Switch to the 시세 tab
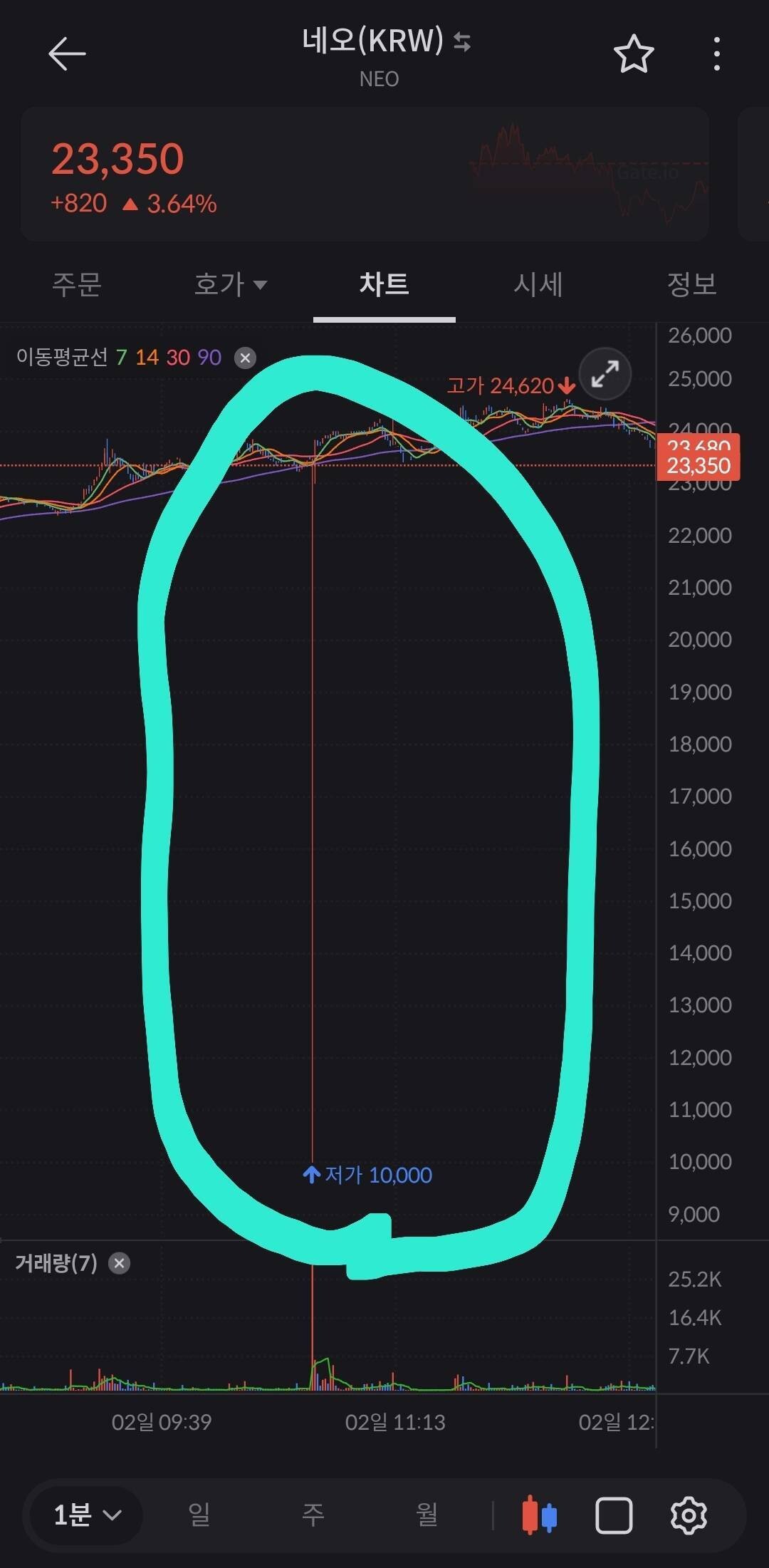Image resolution: width=769 pixels, height=1568 pixels. (538, 284)
